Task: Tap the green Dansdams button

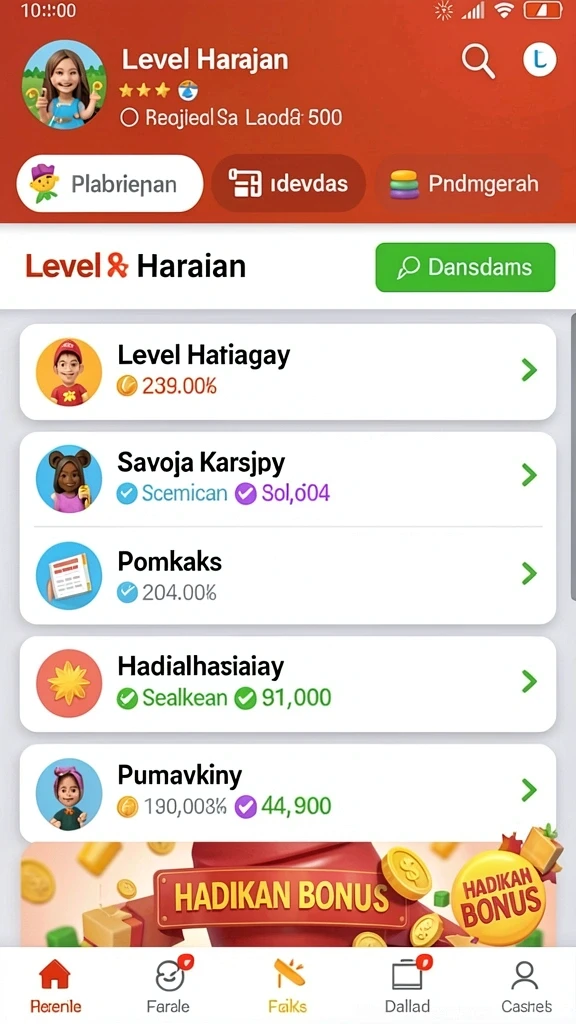Action: click(465, 267)
